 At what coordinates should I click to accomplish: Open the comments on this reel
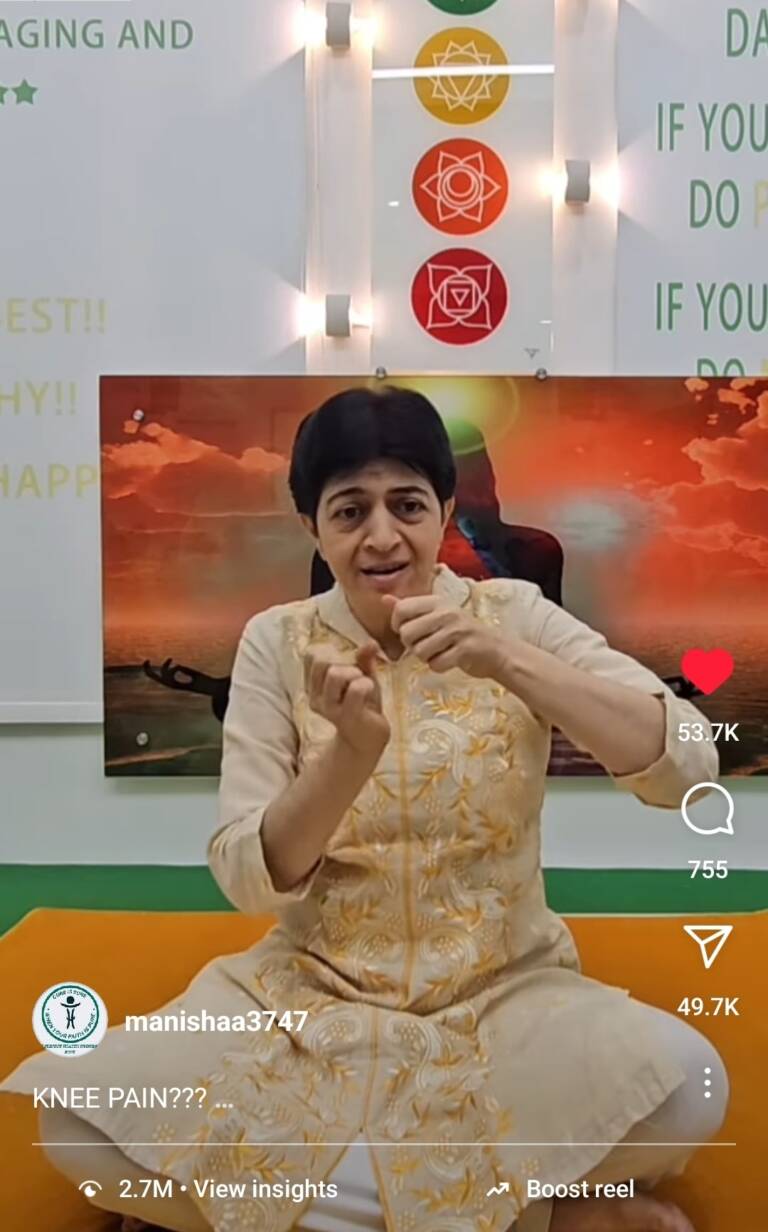click(707, 809)
